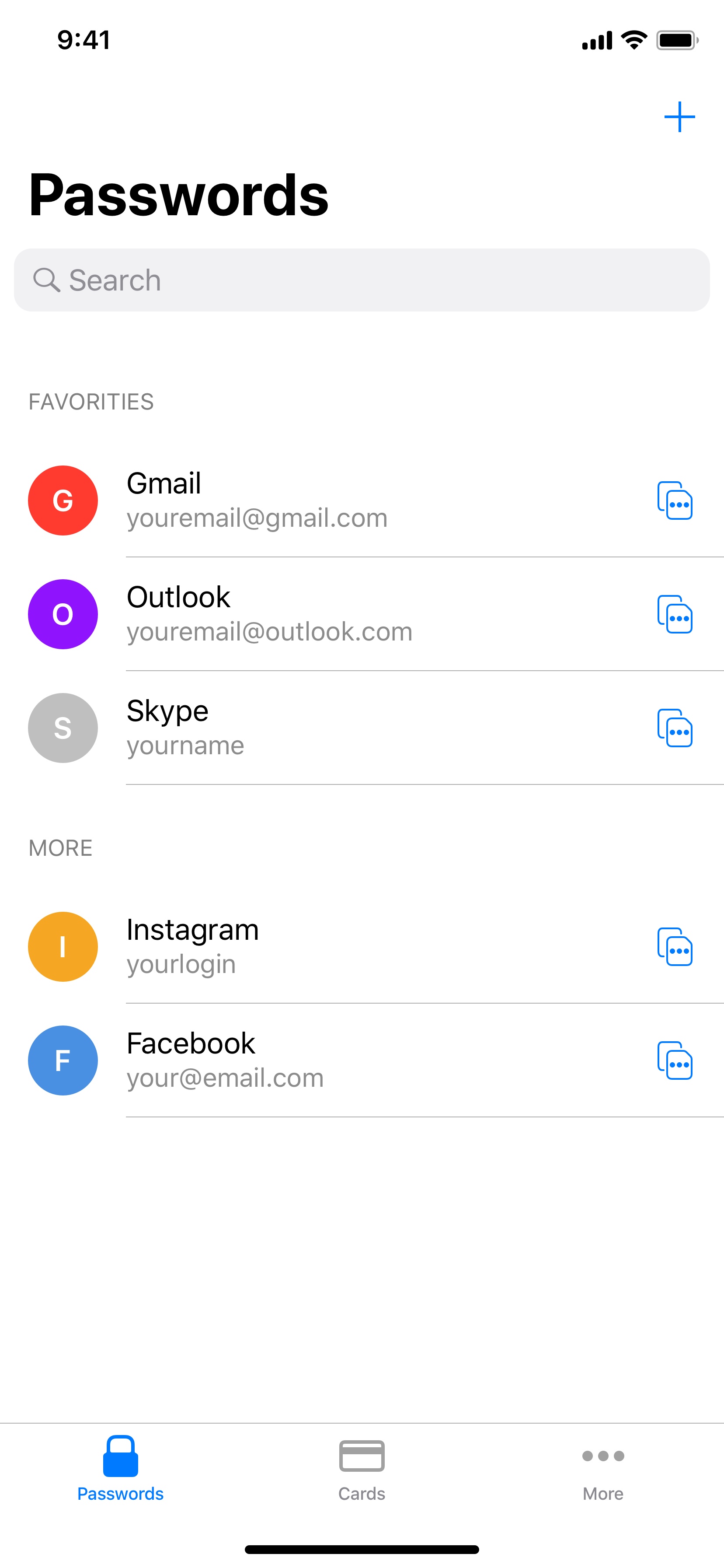Copy the Skype password
The image size is (724, 1568).
(675, 728)
